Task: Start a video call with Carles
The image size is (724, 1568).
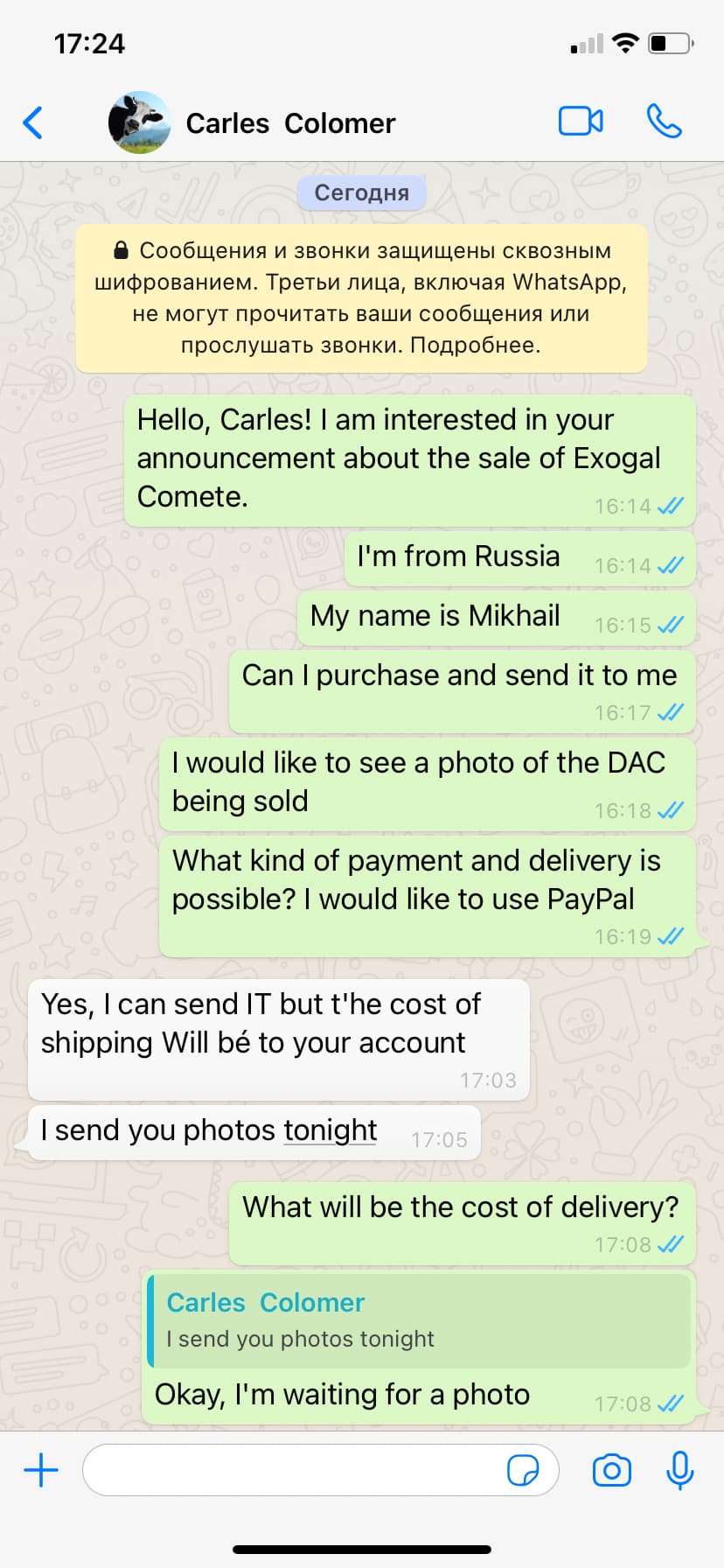Action: point(581,122)
